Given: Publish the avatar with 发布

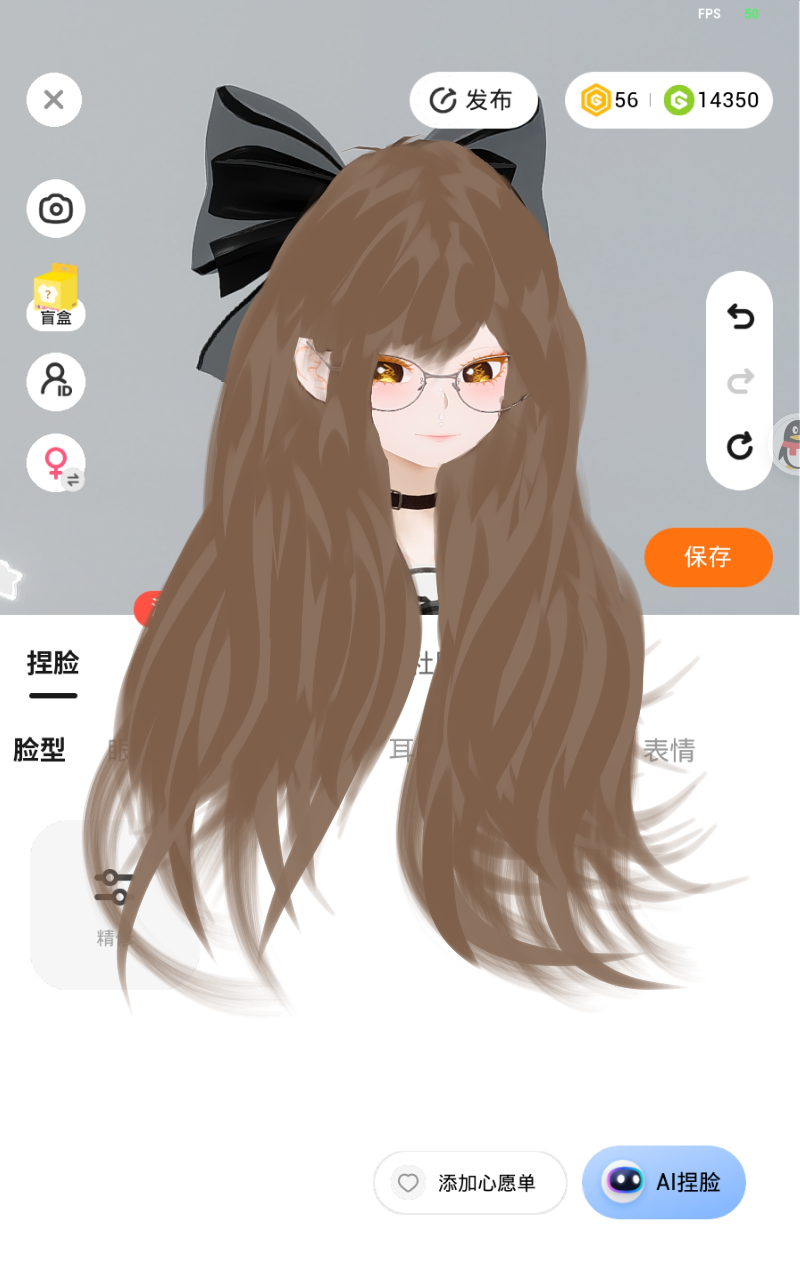Looking at the screenshot, I should [473, 100].
